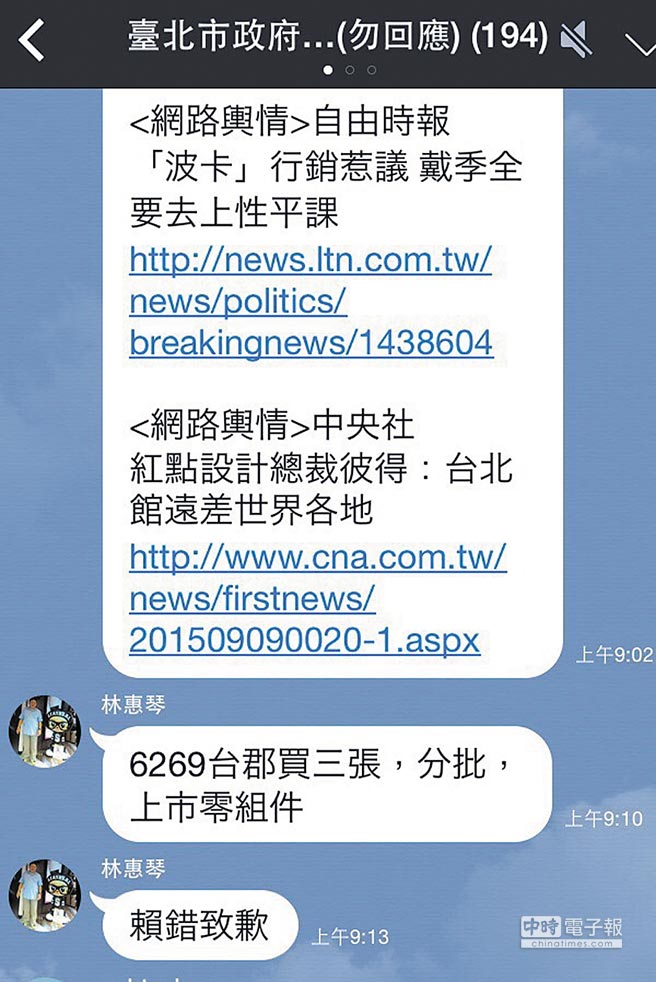This screenshot has height=982, width=656.
Task: Expand the chat options chevron in header
Action: [x=638, y=42]
